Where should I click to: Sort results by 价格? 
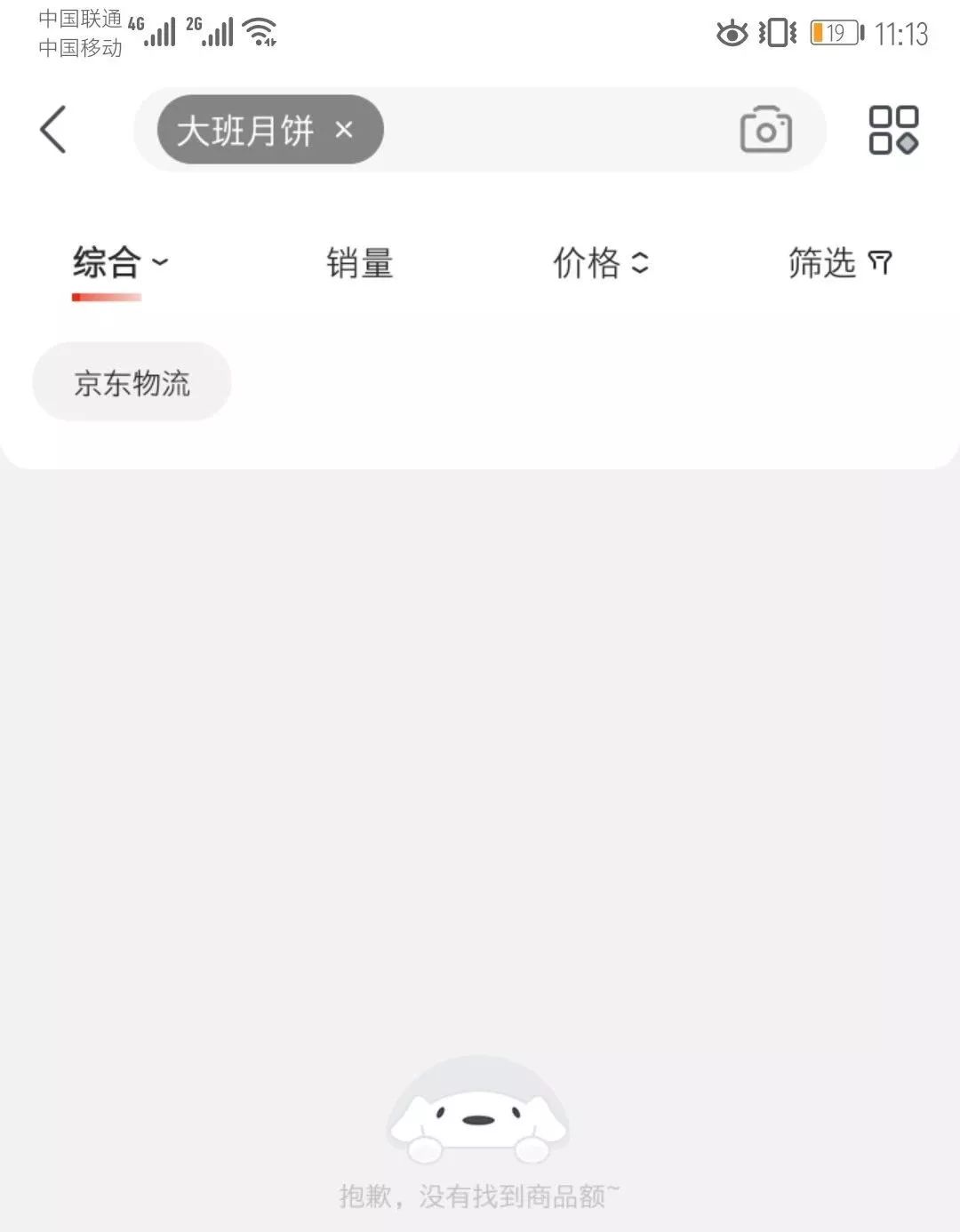pyautogui.click(x=600, y=263)
